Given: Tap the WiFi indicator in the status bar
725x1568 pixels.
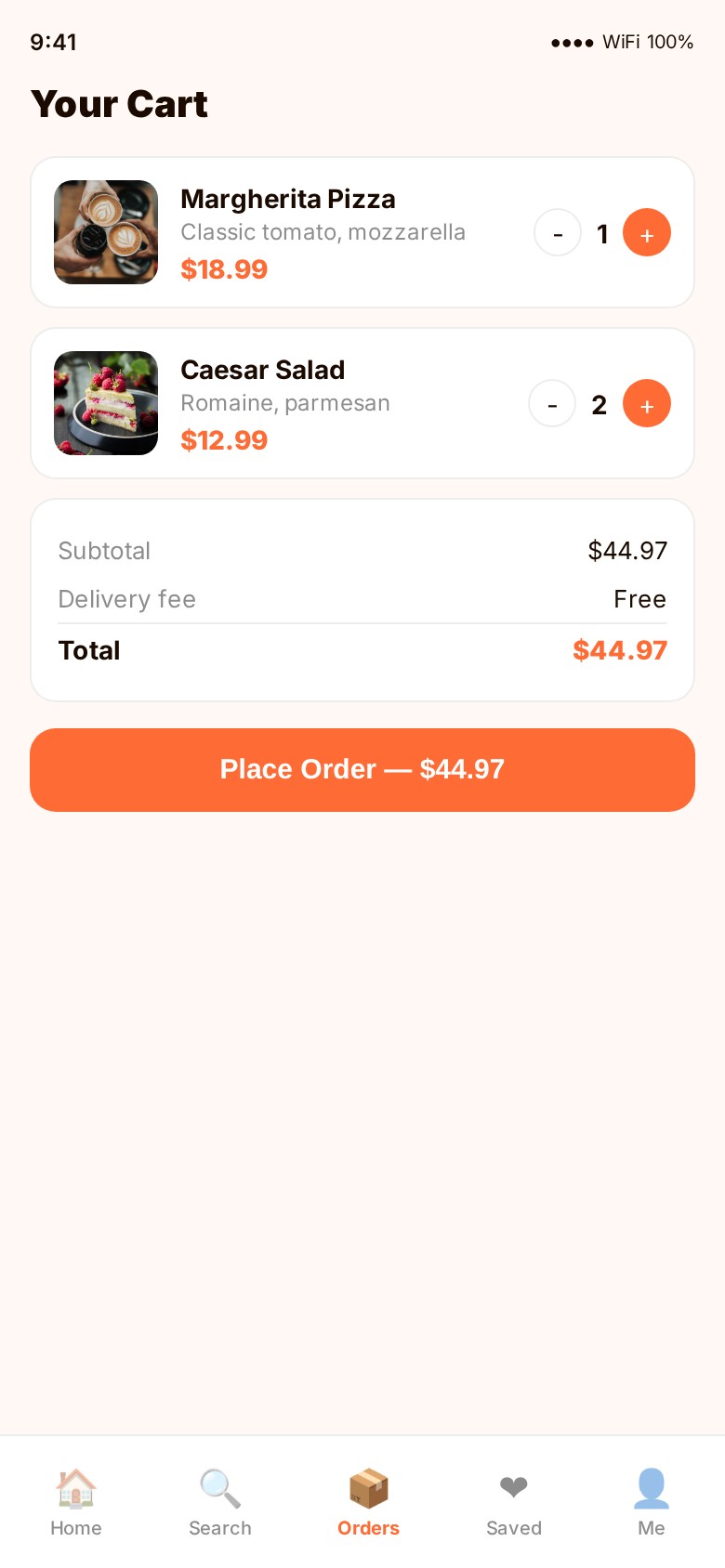Looking at the screenshot, I should (621, 42).
